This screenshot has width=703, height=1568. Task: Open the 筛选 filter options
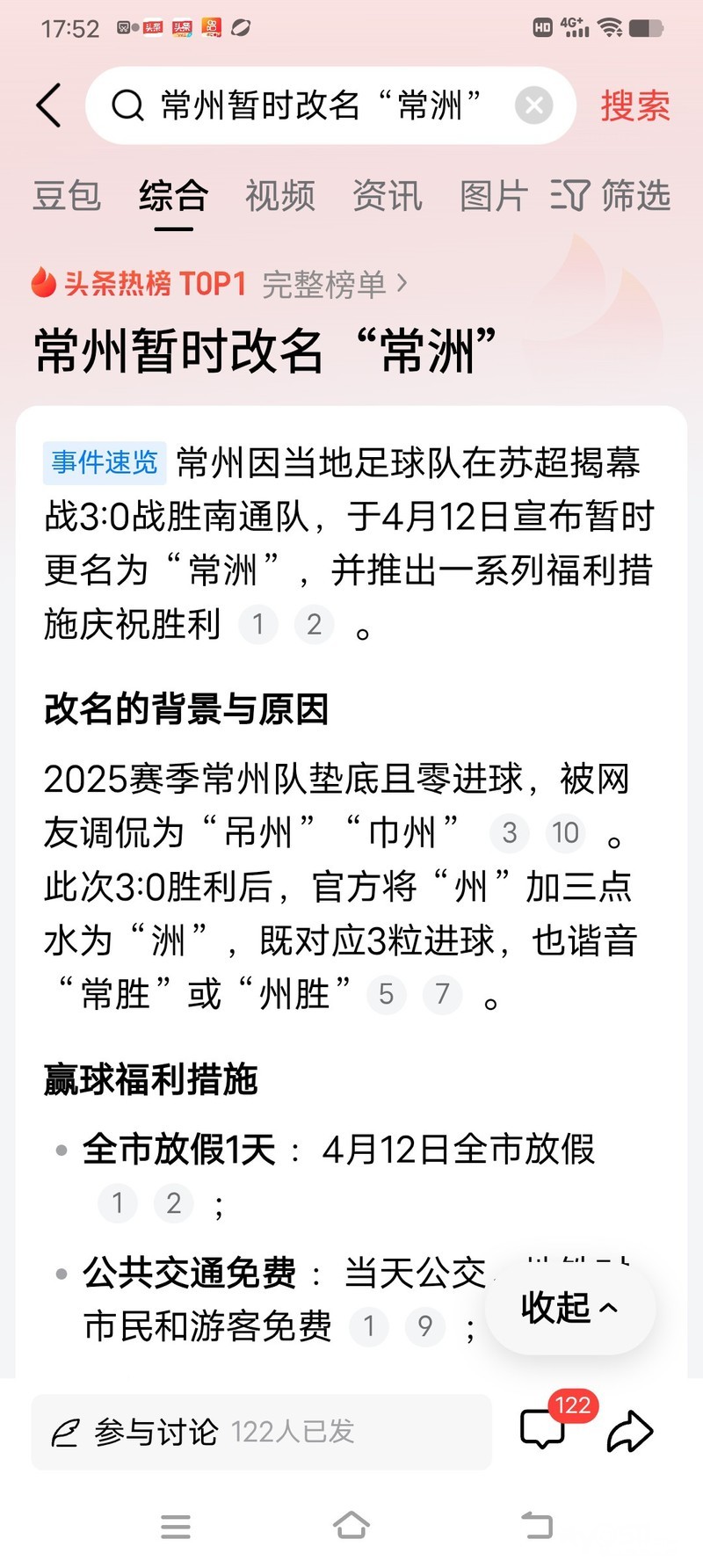tap(612, 195)
